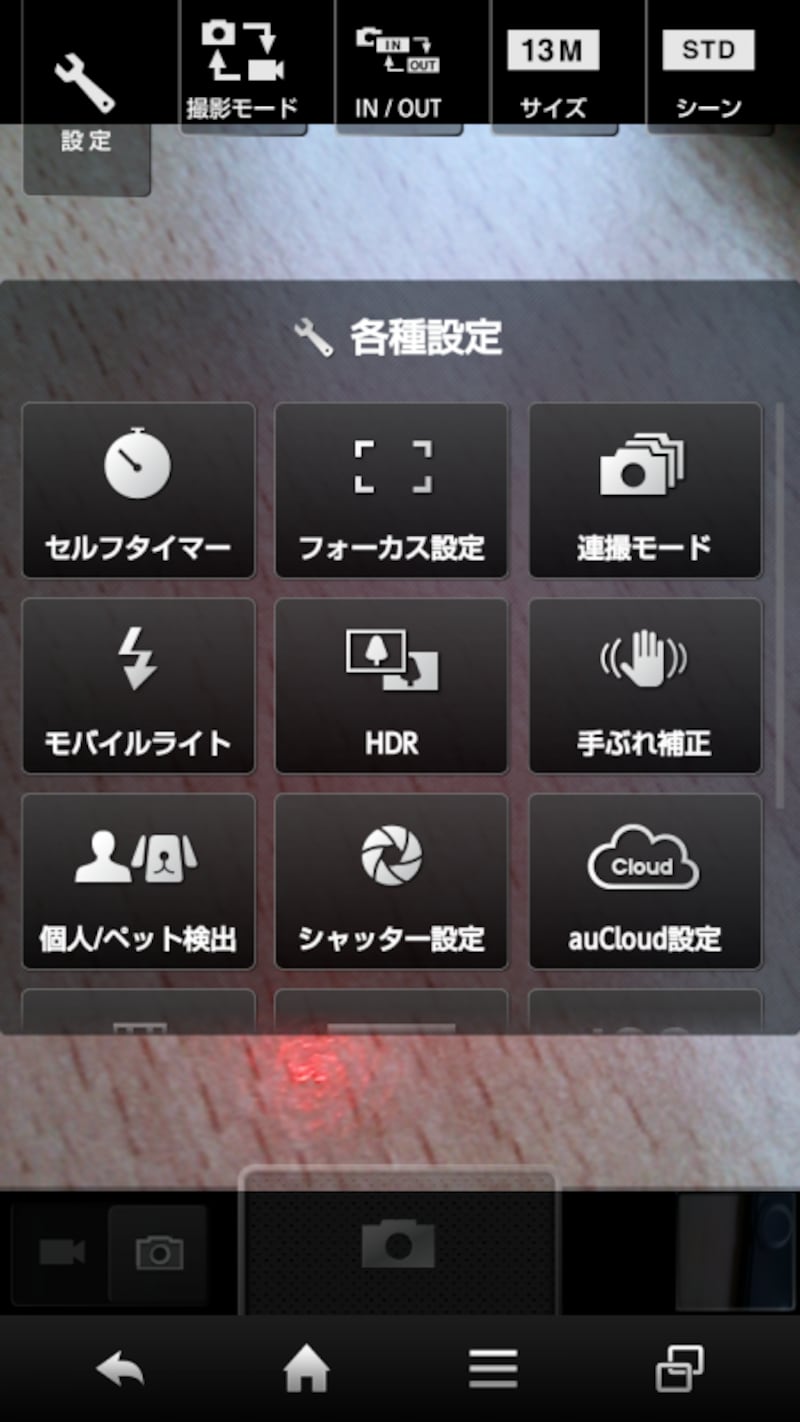
Task: Open 手ぶれ補正 stabilization setting
Action: [x=645, y=686]
